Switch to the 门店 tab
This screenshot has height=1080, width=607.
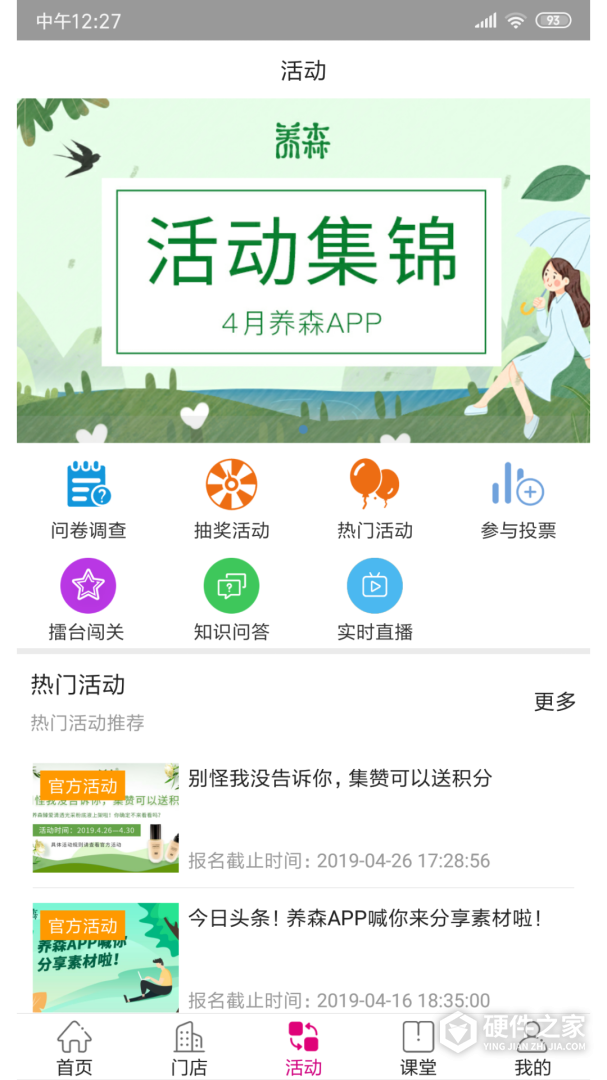pyautogui.click(x=189, y=1048)
